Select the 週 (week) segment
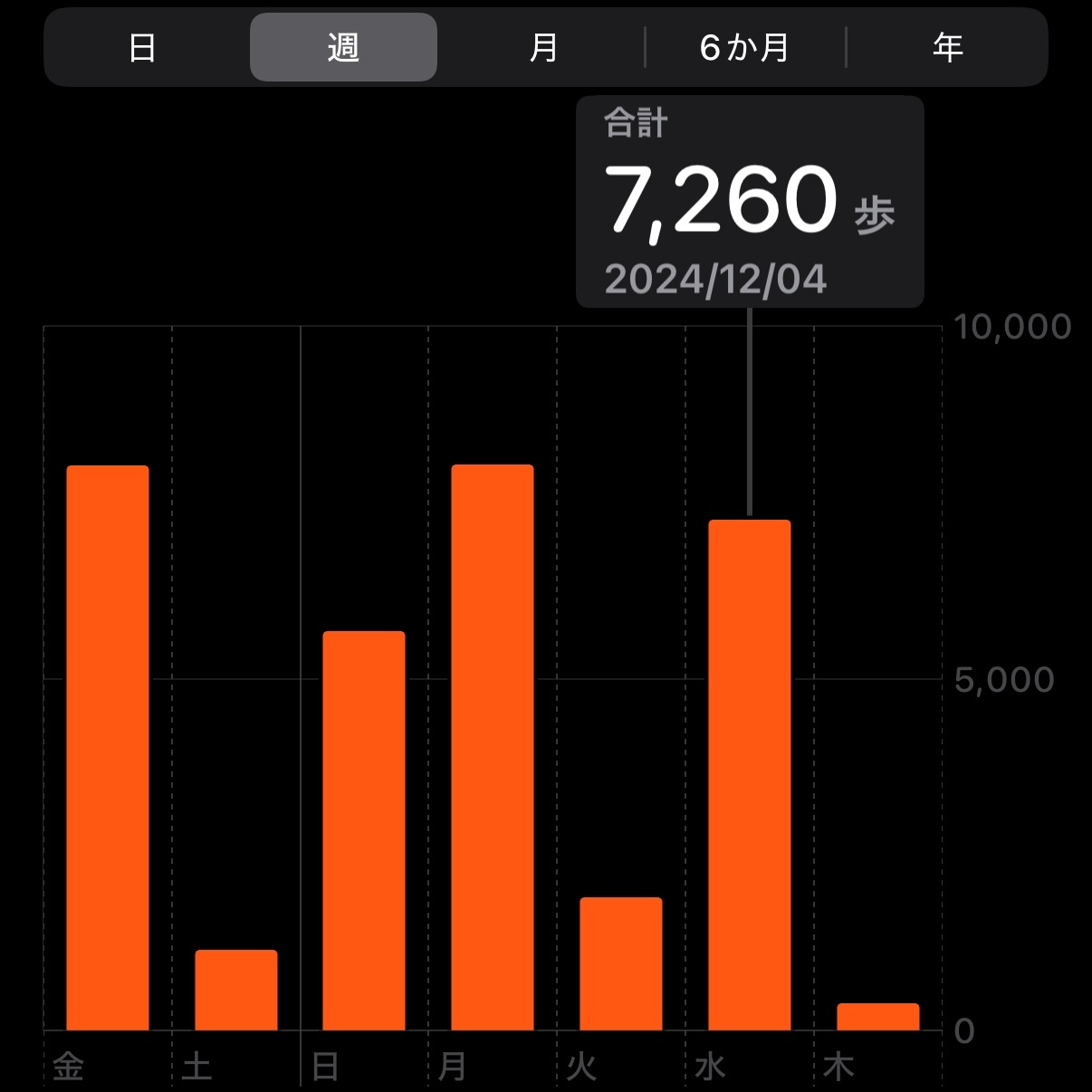The width and height of the screenshot is (1092, 1092). (343, 47)
